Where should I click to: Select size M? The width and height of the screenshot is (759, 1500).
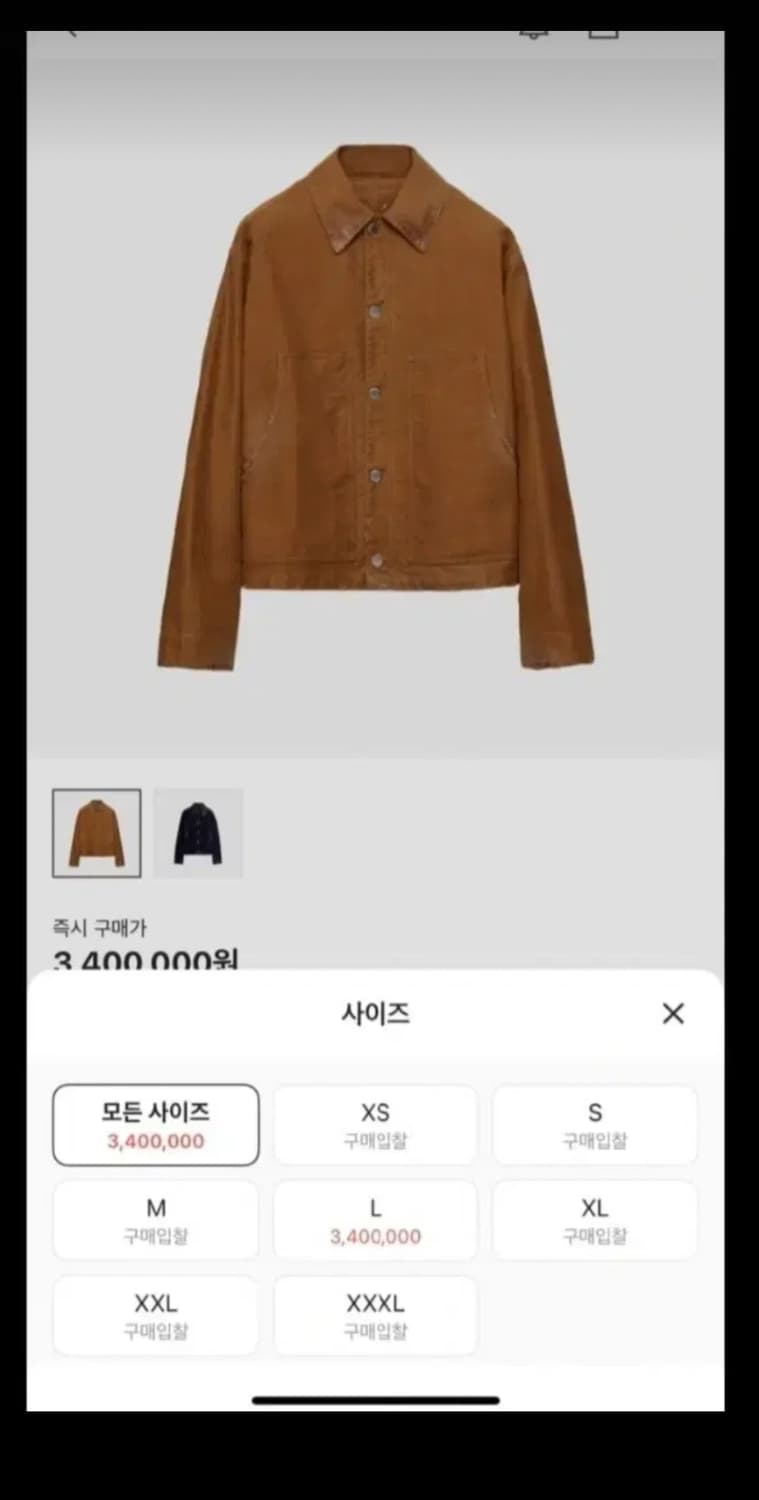tap(156, 1220)
